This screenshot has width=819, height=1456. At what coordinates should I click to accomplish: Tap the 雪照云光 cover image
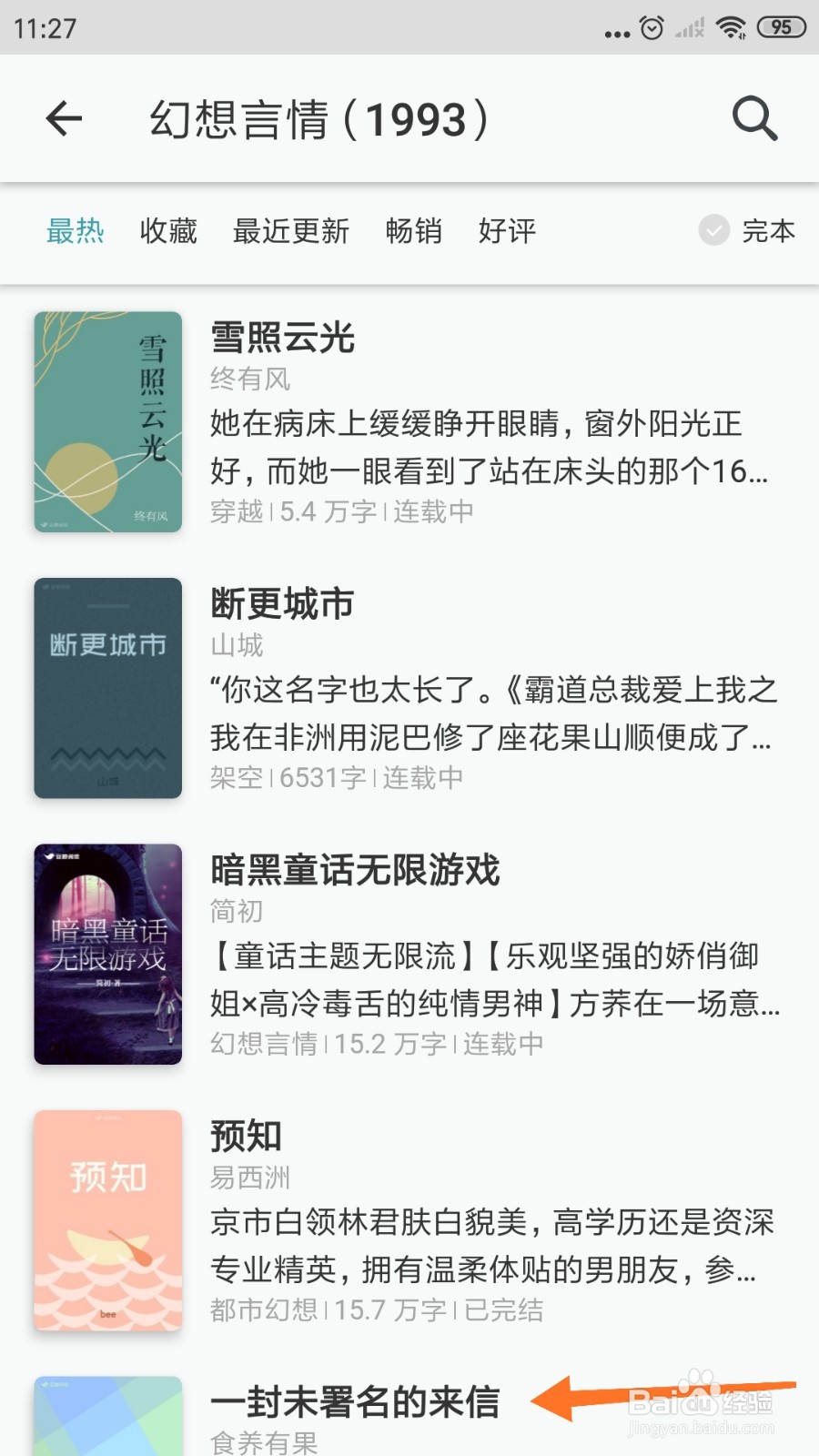coord(107,422)
